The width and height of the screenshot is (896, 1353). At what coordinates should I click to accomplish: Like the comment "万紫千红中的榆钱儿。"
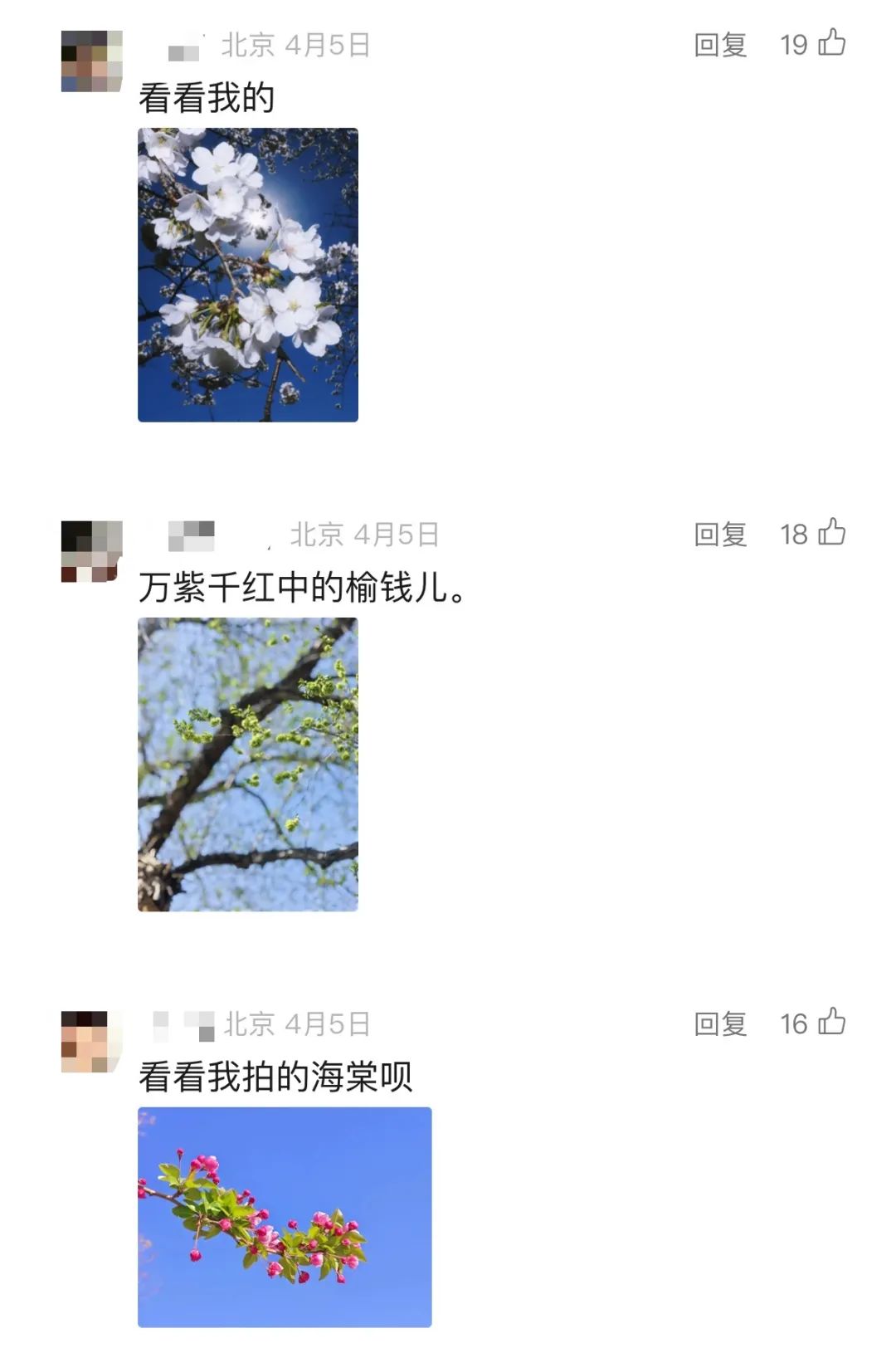pos(831,532)
